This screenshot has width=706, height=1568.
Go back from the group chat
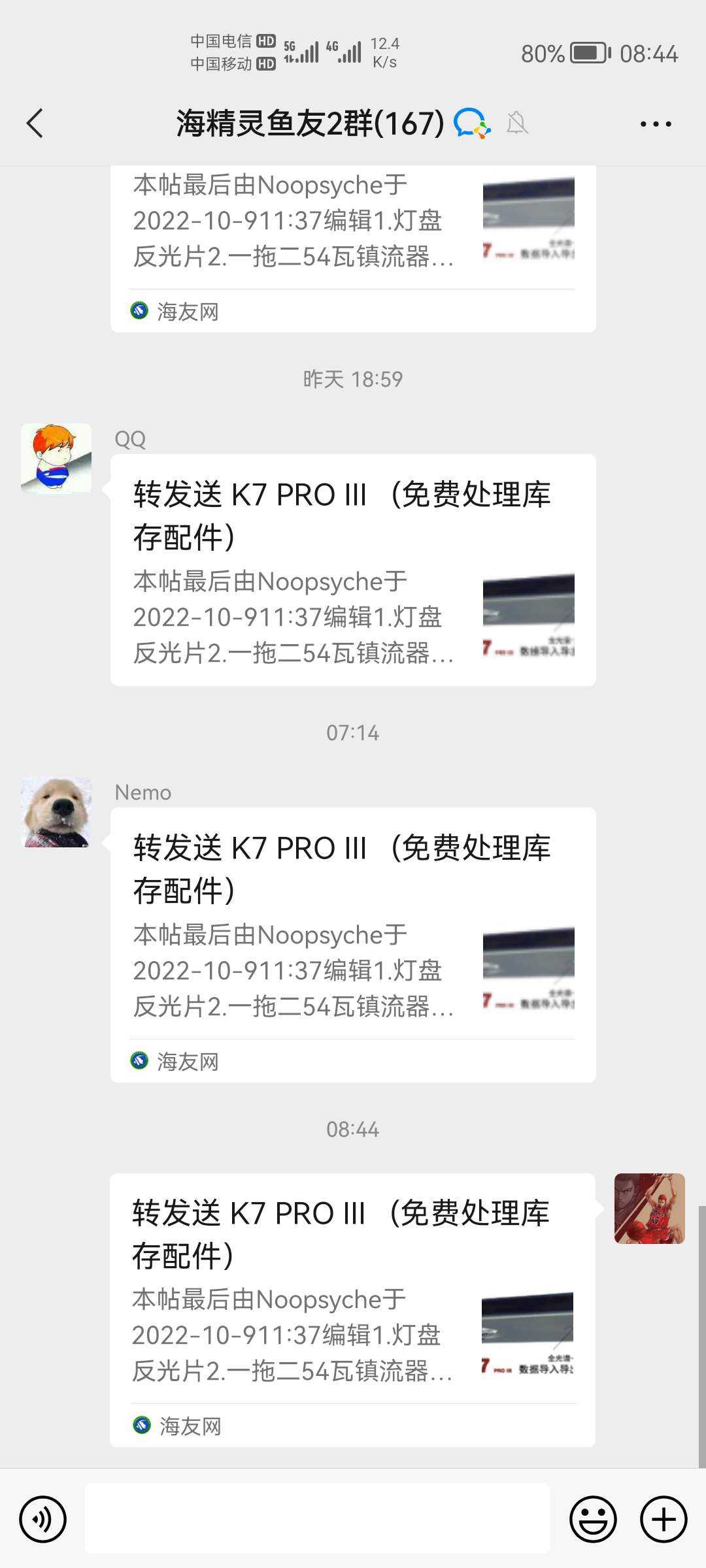coord(35,123)
